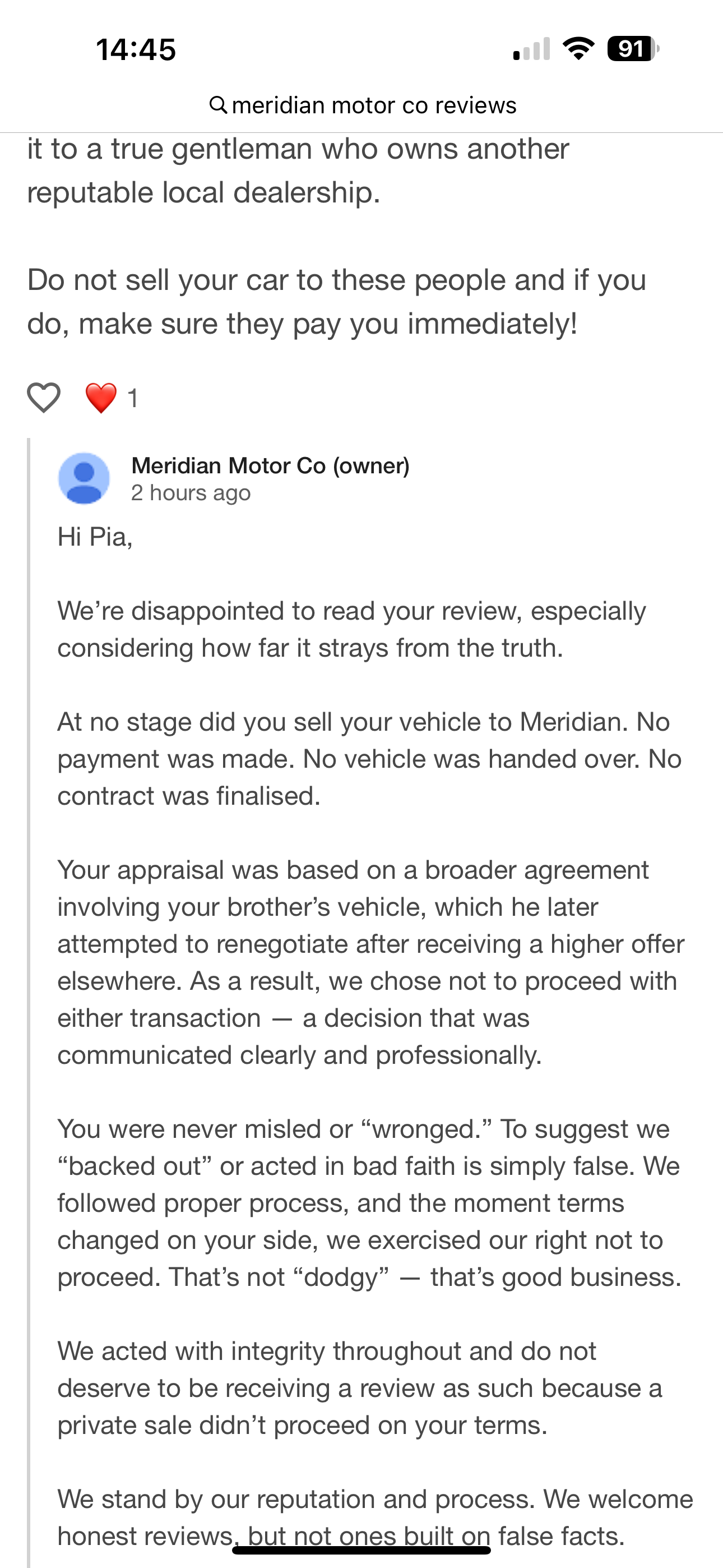The image size is (723, 1568).
Task: Open Meridian Motor Co owner profile avatar
Action: [x=84, y=478]
